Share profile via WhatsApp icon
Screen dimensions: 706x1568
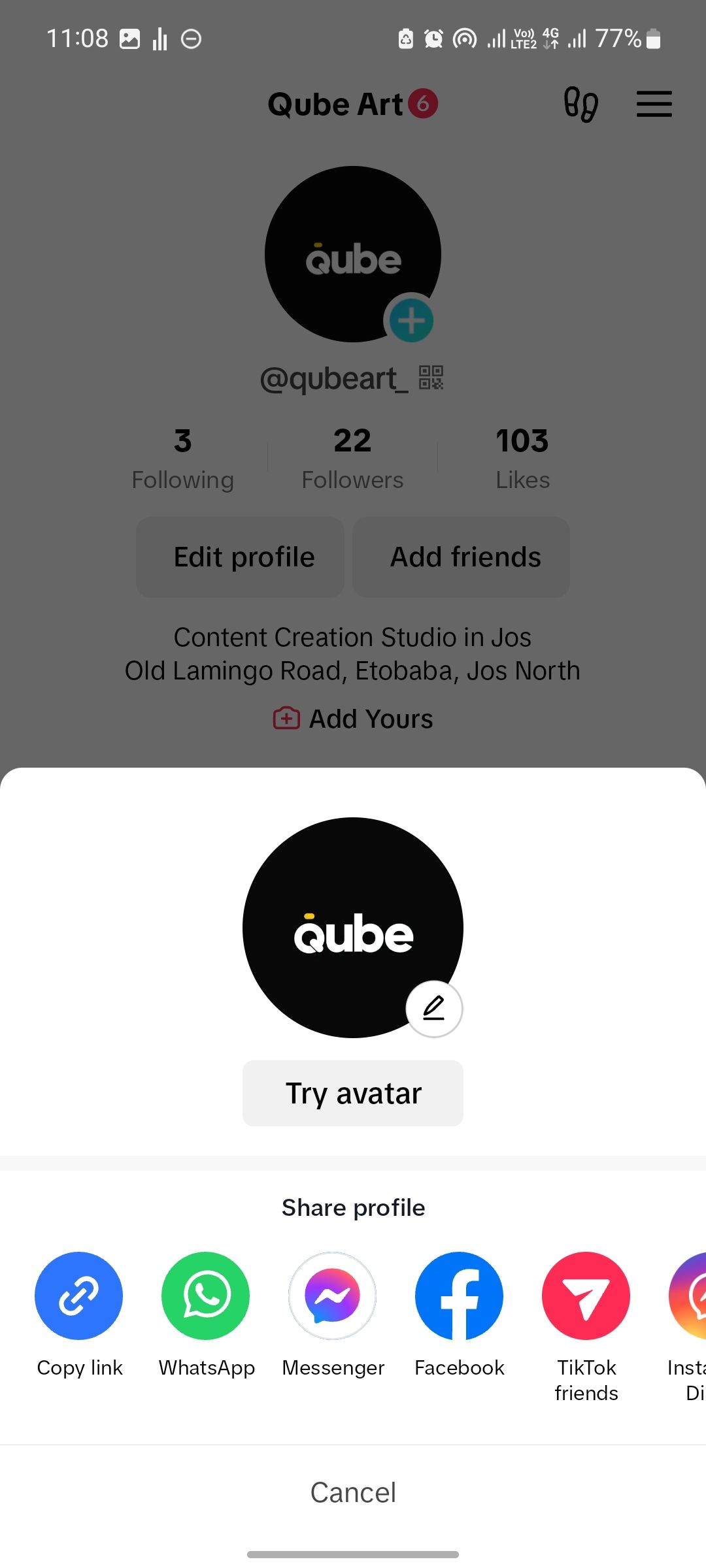click(205, 1298)
